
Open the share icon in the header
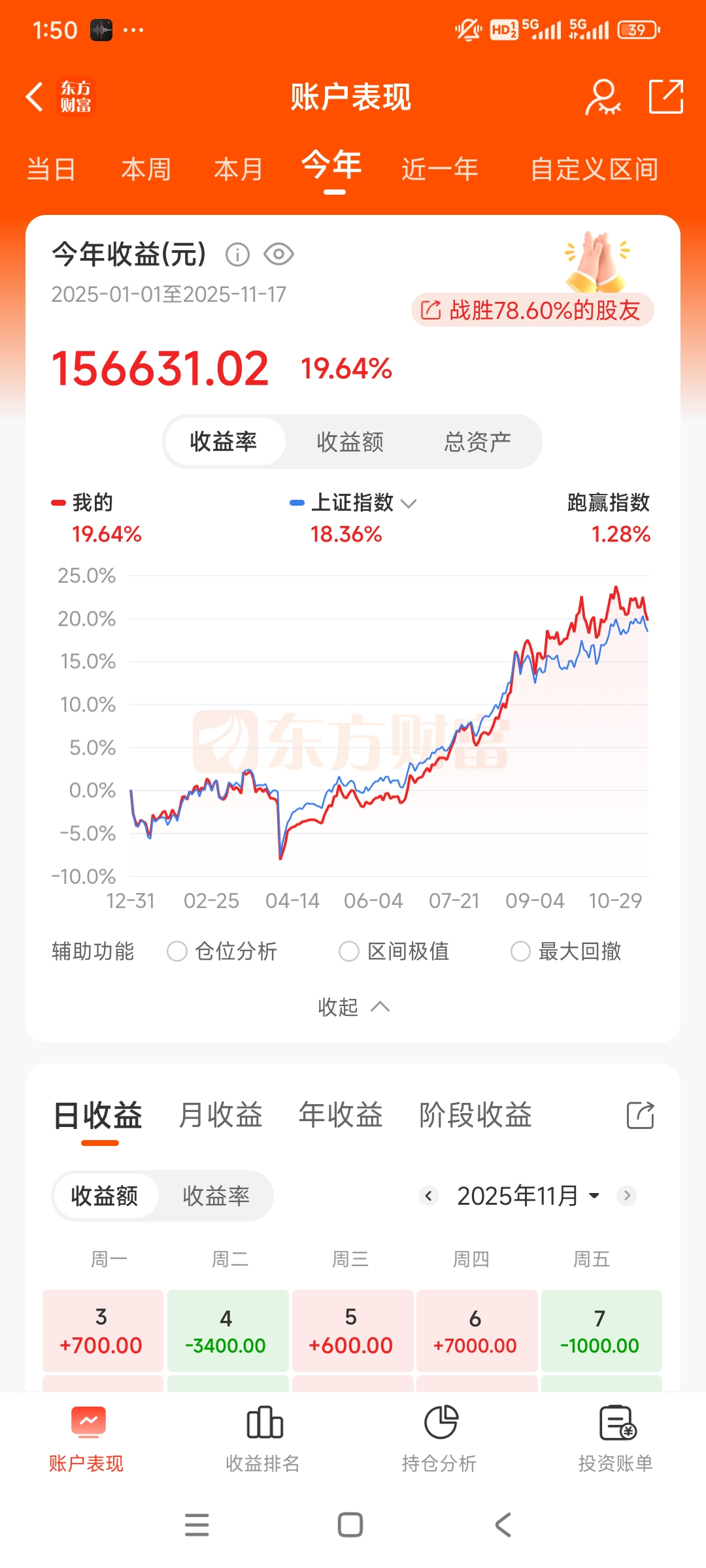665,97
